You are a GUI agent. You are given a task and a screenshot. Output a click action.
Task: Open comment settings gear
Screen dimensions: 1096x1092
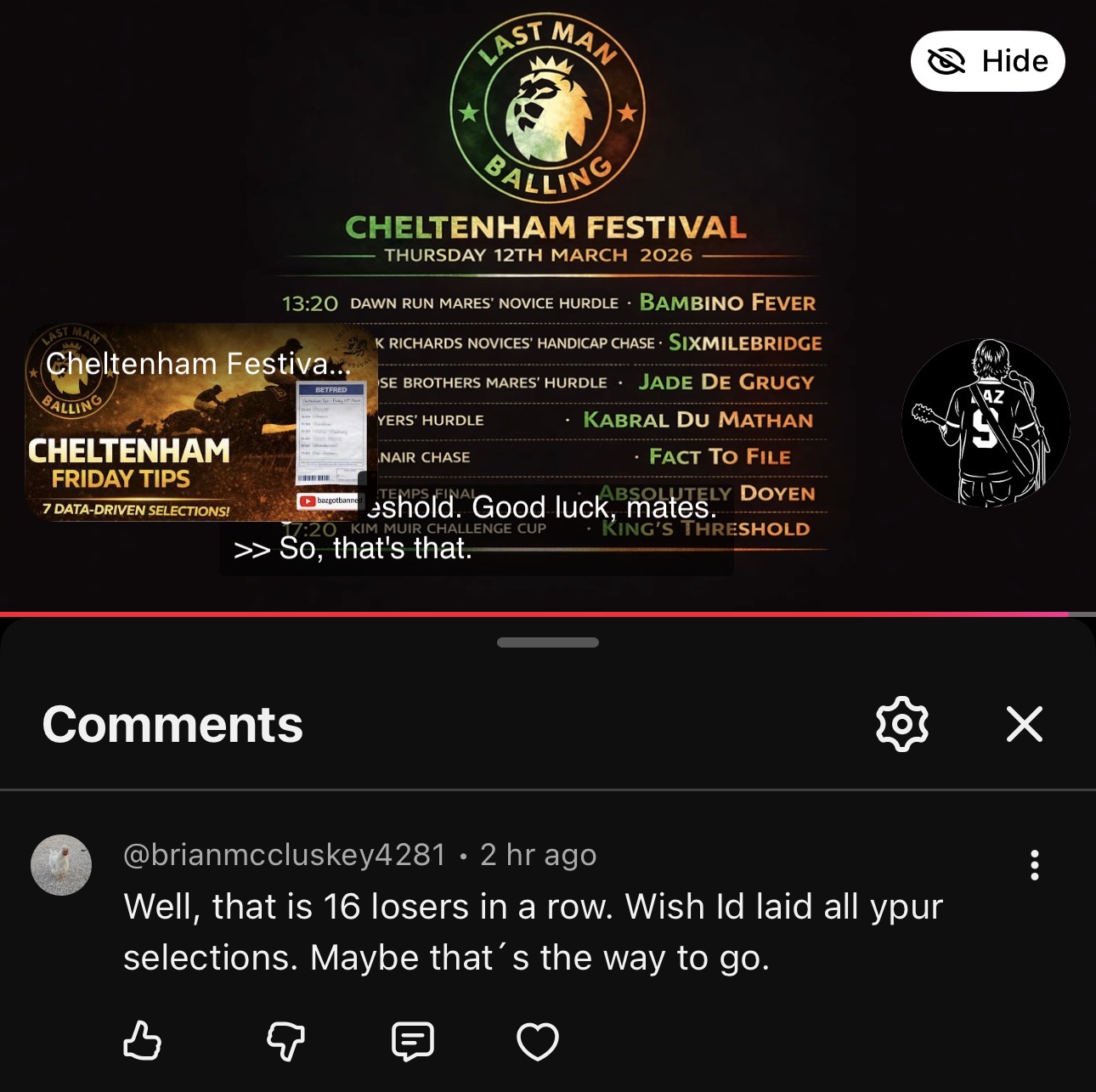click(901, 724)
